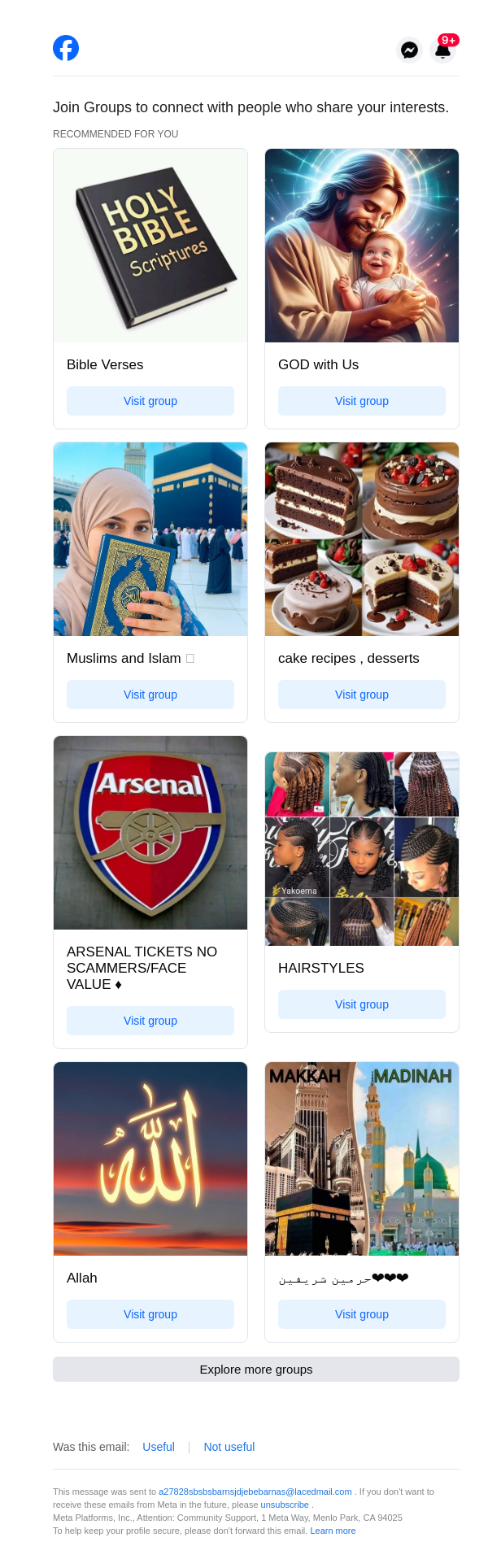
Task: Visit the Muslims and Islam group
Action: (150, 695)
